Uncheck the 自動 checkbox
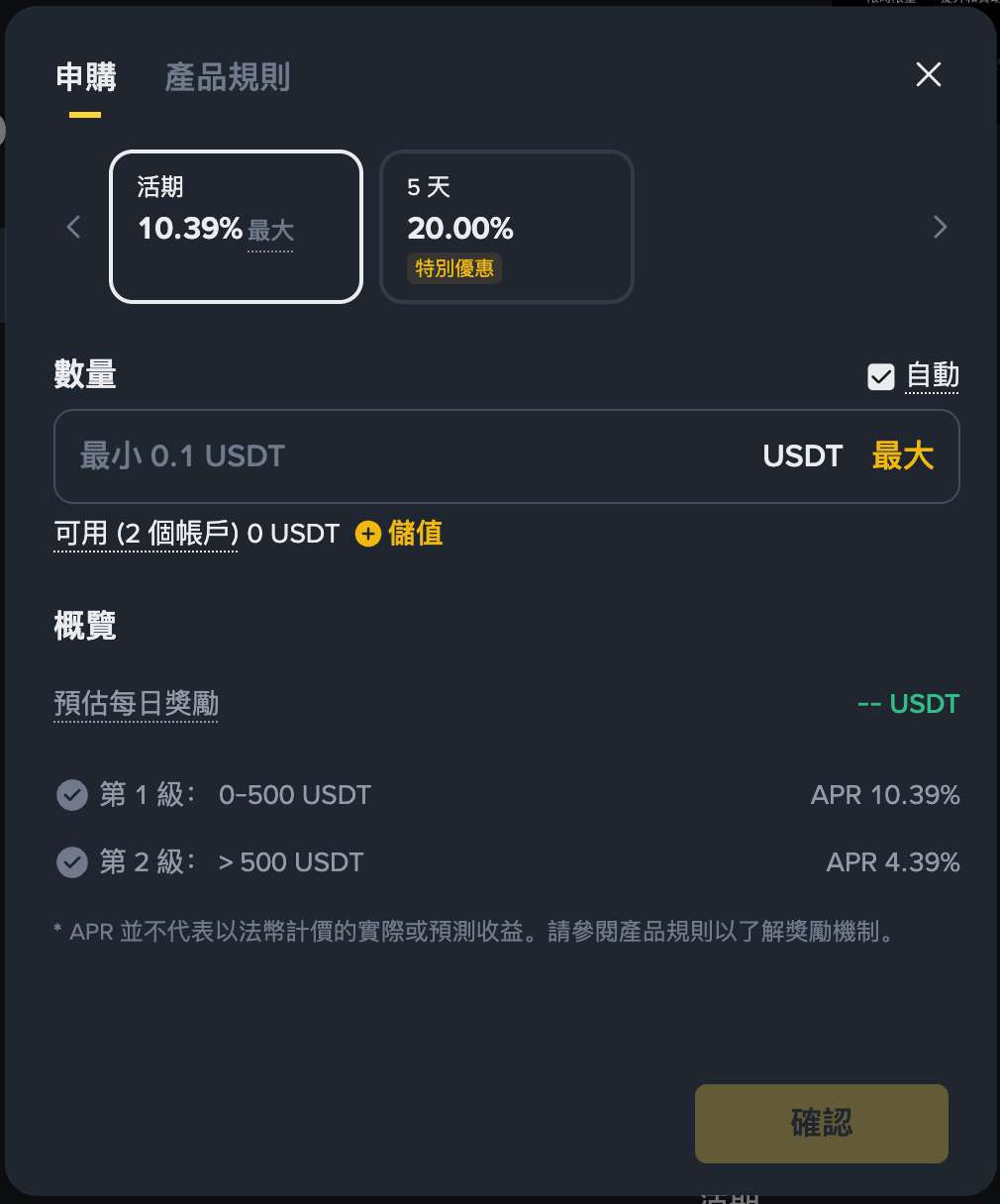This screenshot has width=1000, height=1204. click(x=881, y=376)
